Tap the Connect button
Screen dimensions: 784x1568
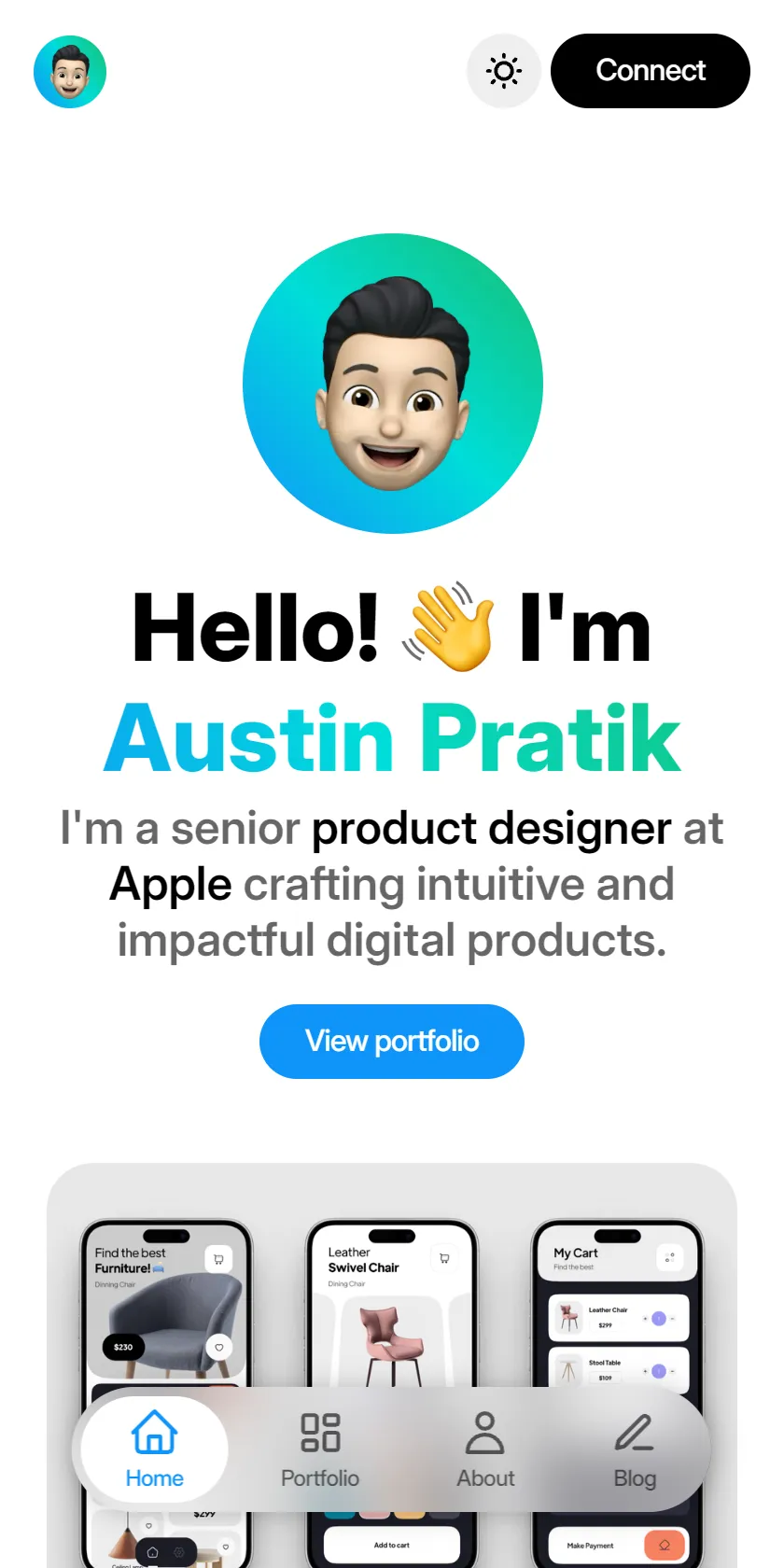651,71
